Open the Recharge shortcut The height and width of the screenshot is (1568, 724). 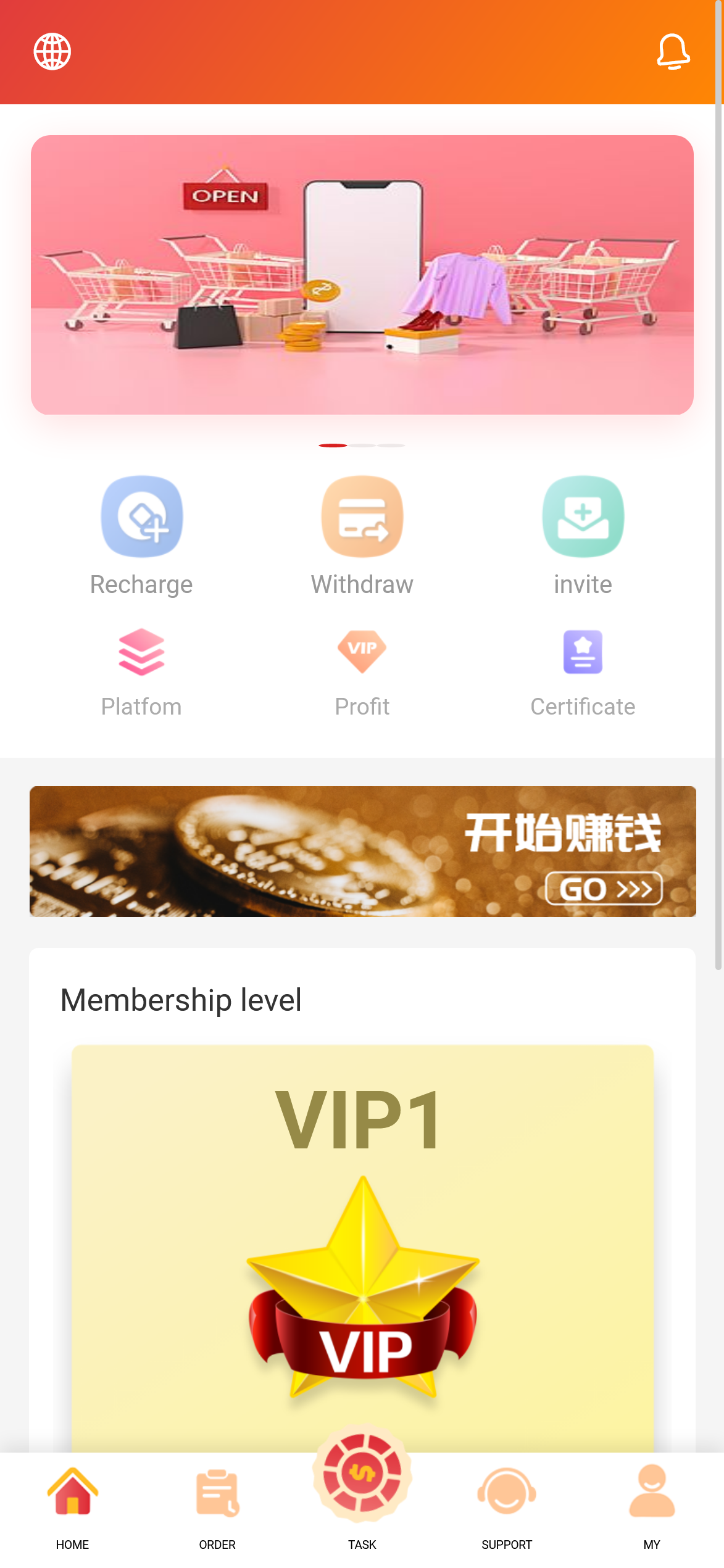tap(141, 535)
